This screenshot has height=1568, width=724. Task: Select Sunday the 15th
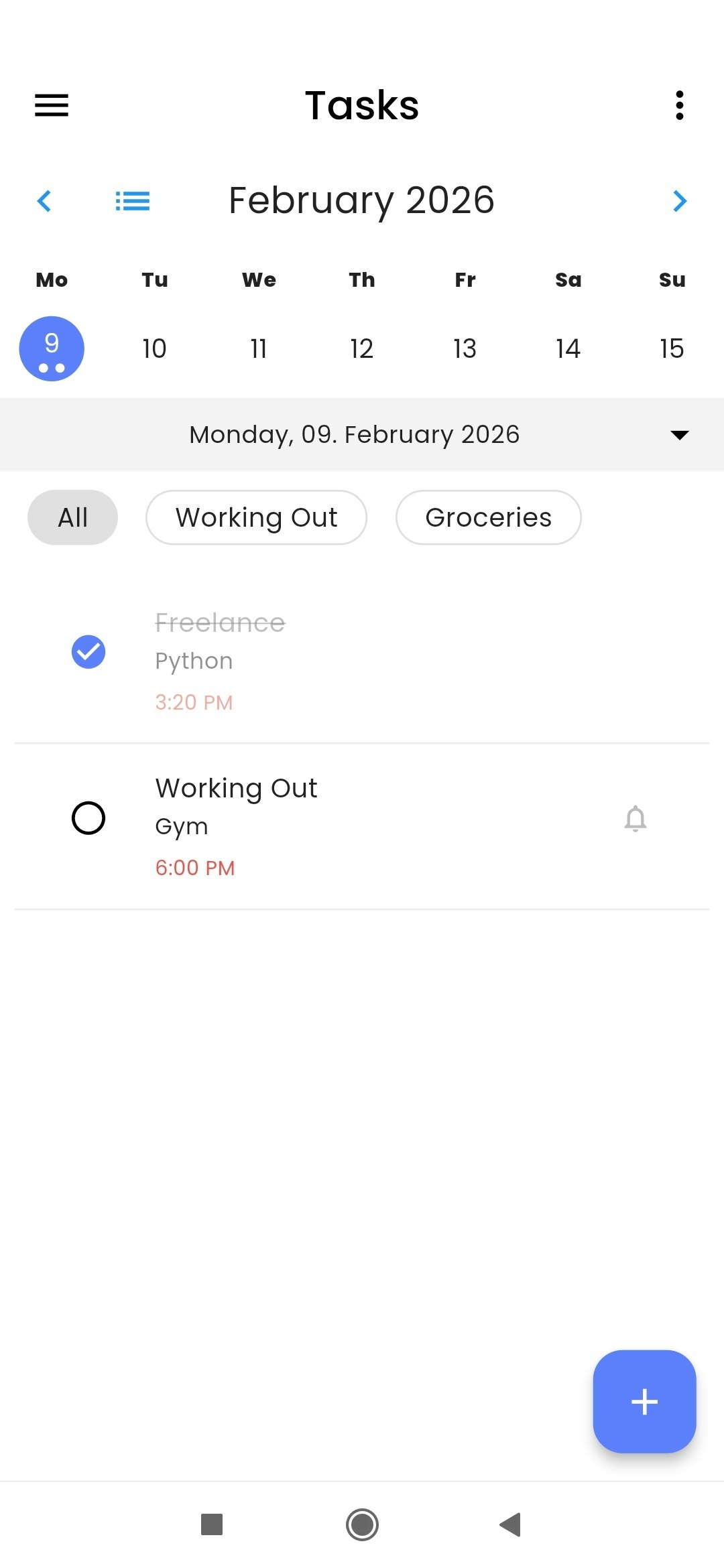[671, 348]
